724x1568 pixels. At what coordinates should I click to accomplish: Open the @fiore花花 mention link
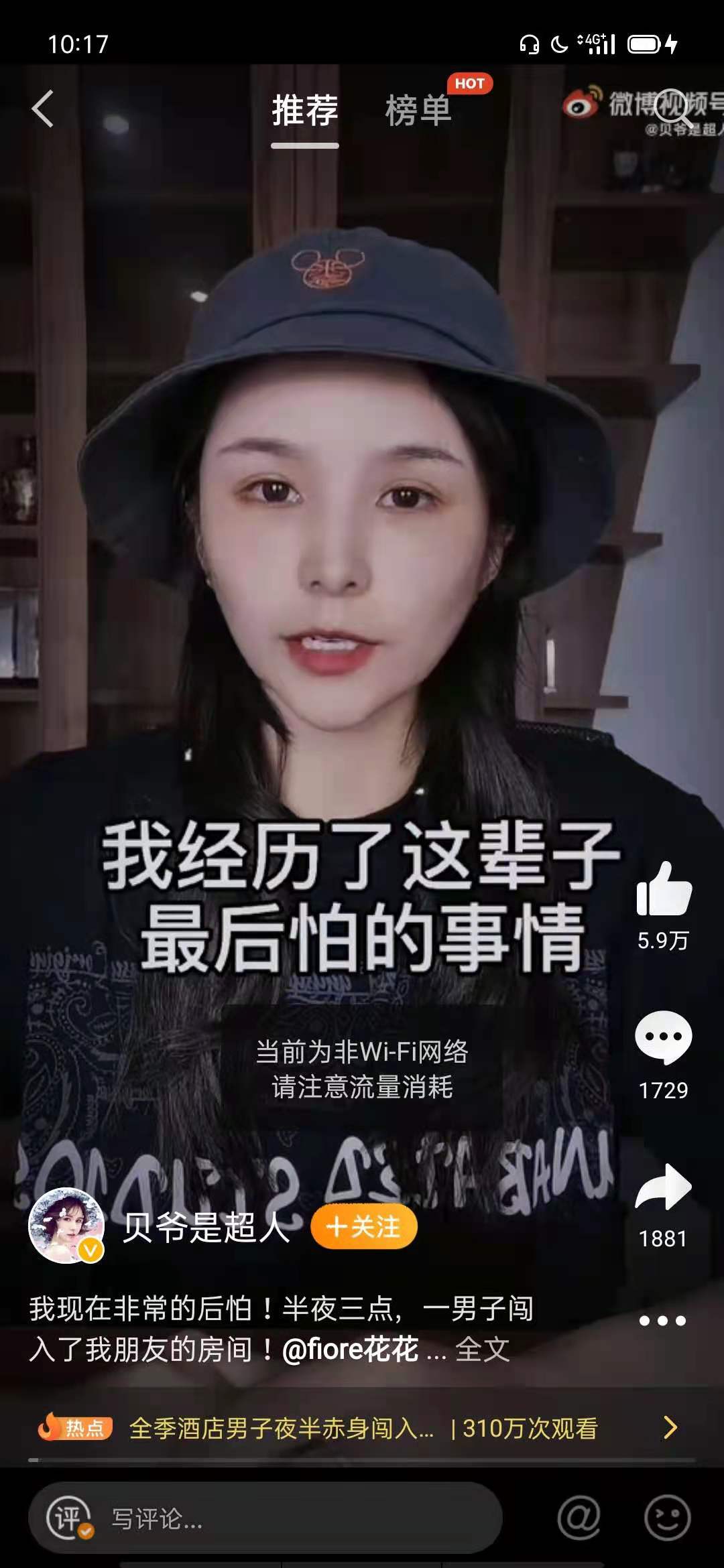[350, 1350]
